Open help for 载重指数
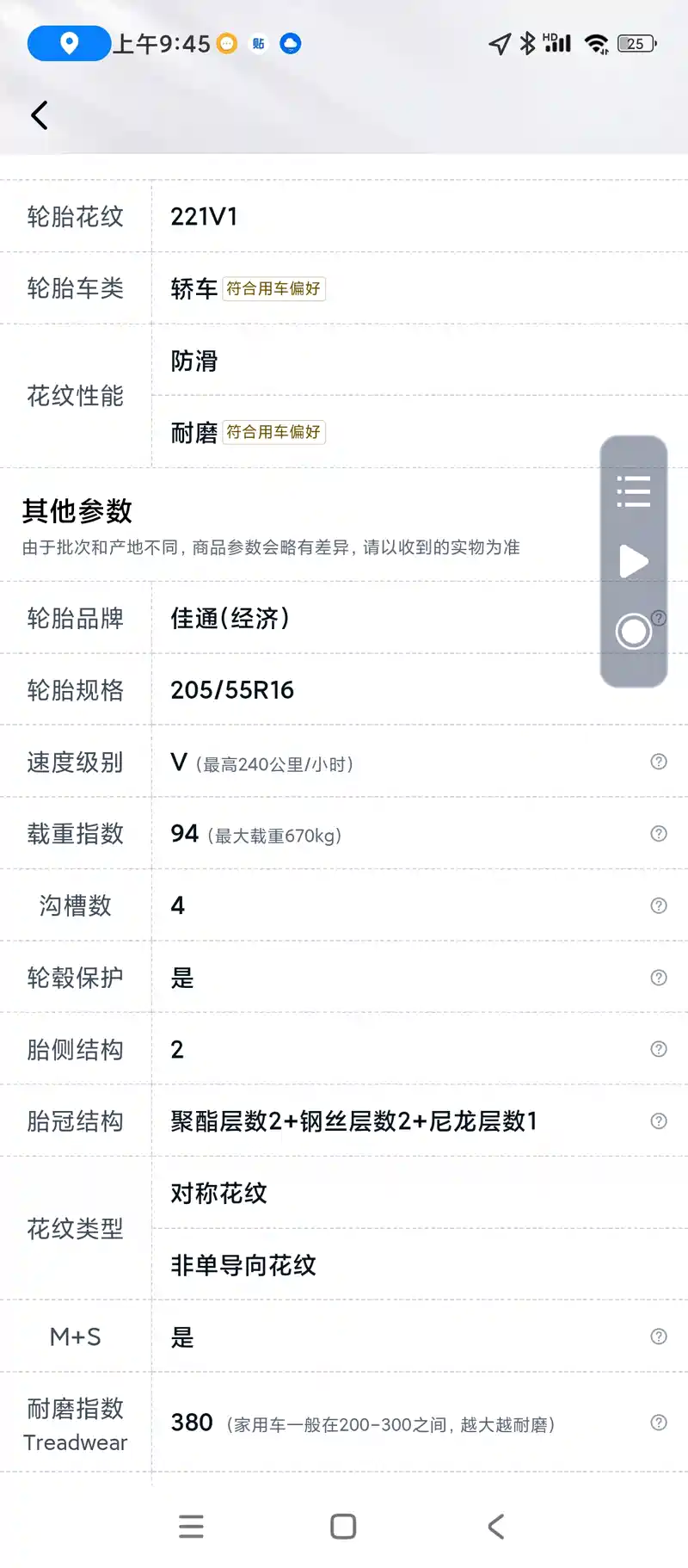Screen dimensions: 688x1568 (x=659, y=833)
